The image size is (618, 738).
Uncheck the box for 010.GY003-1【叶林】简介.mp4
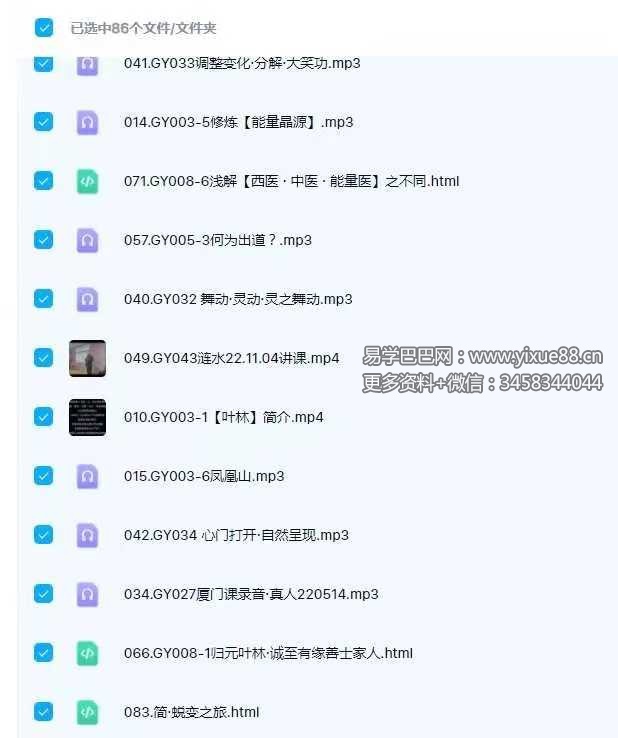click(43, 417)
